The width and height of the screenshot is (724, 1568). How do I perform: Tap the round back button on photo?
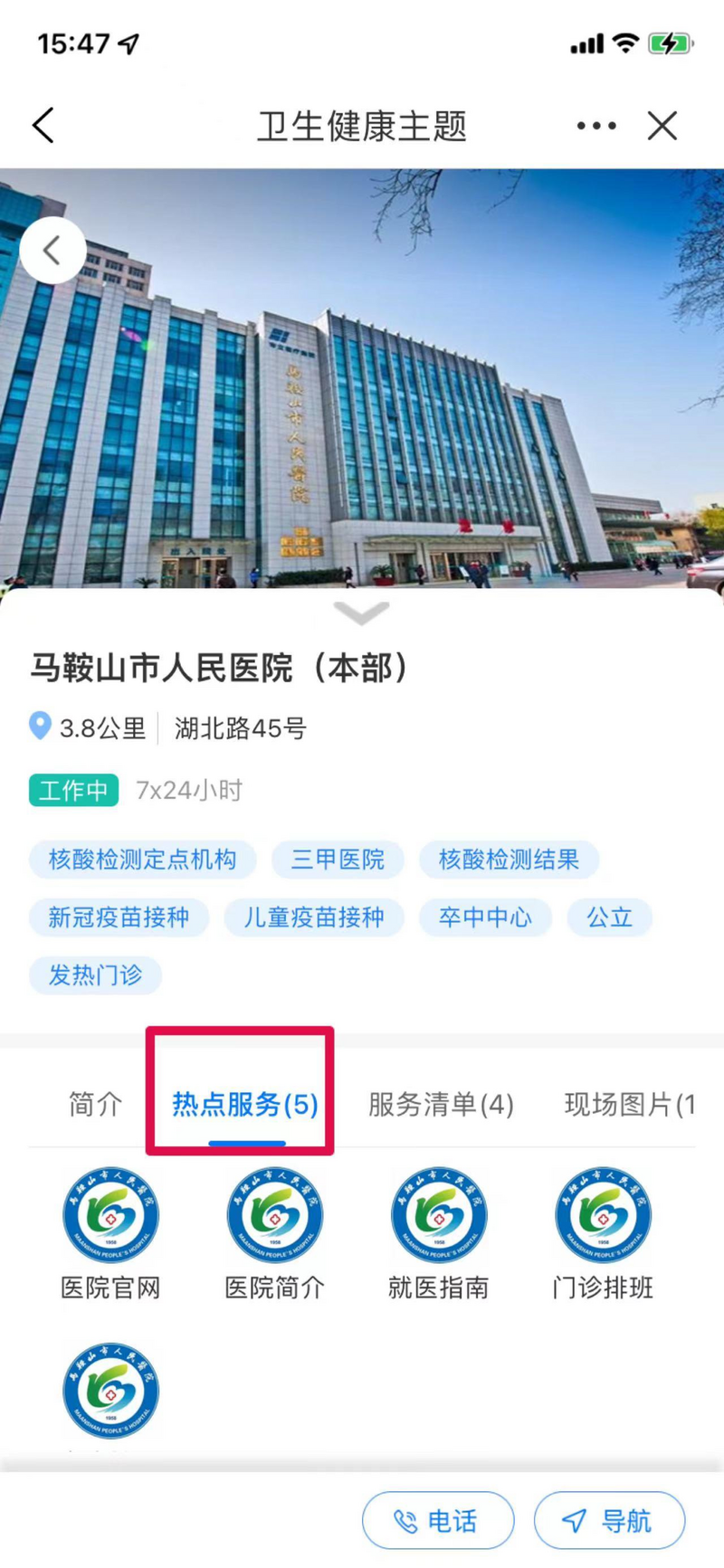click(52, 251)
